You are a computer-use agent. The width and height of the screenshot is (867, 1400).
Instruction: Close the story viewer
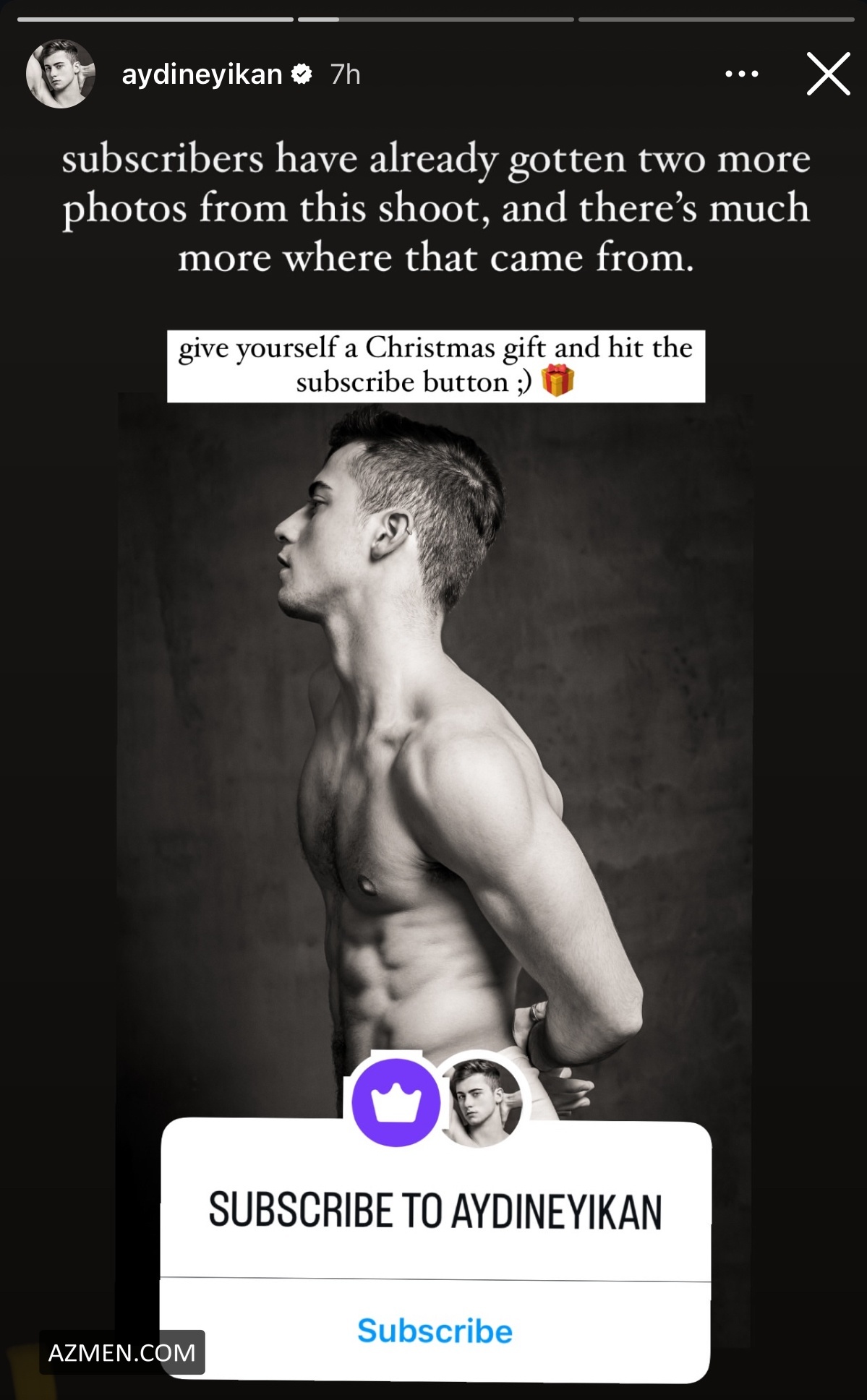pos(828,74)
